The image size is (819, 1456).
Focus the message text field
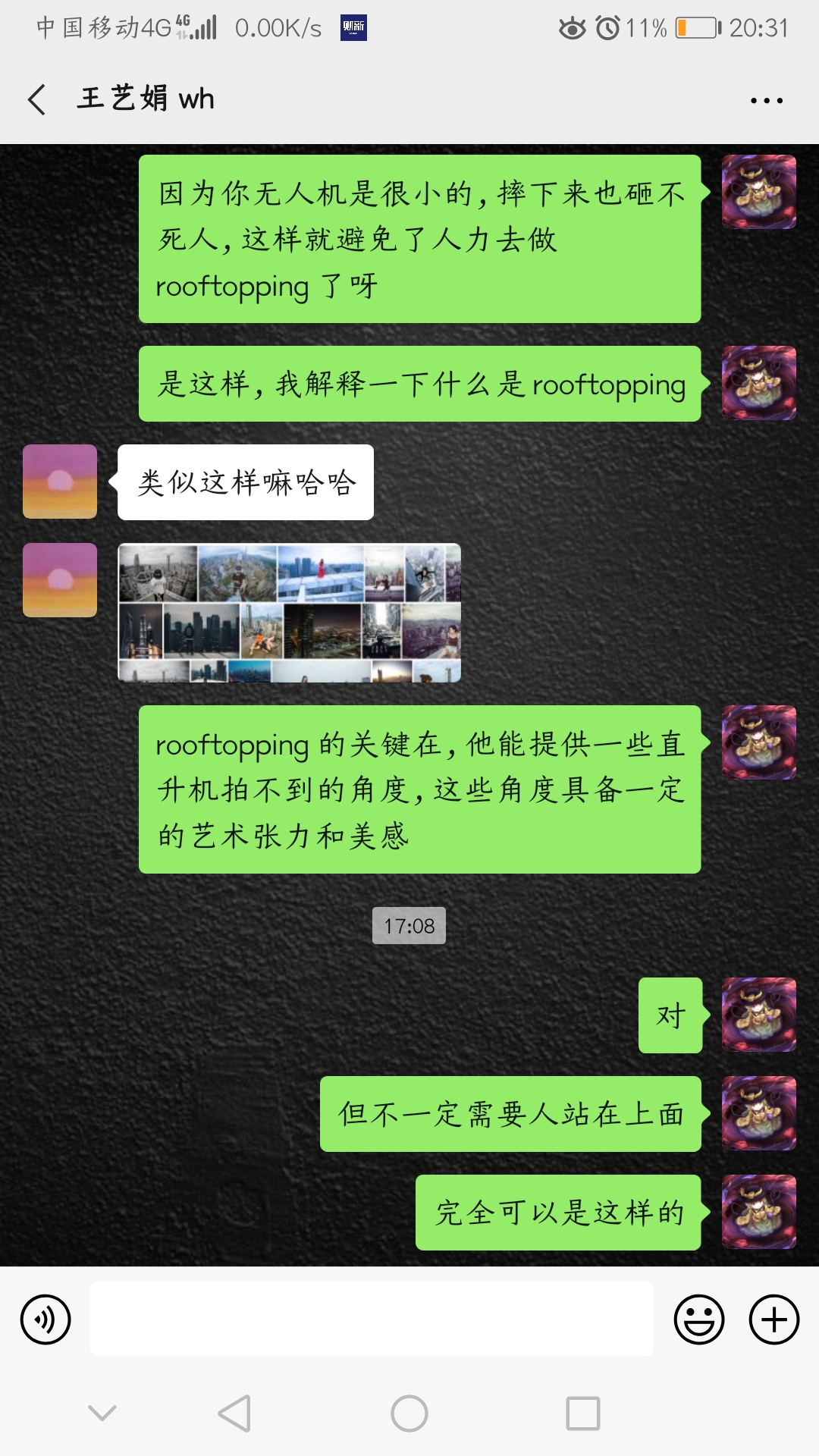[x=372, y=1319]
